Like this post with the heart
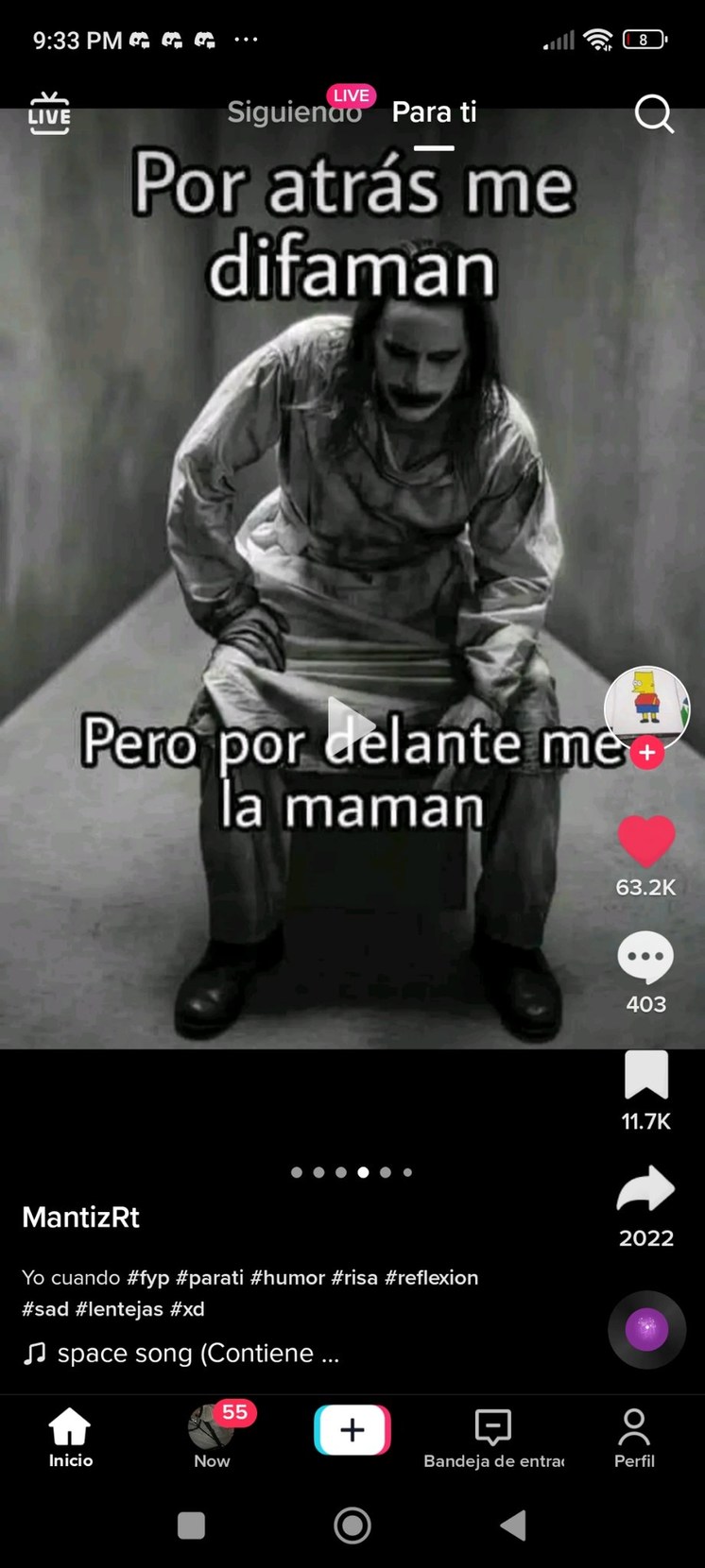705x1568 pixels. 646,841
